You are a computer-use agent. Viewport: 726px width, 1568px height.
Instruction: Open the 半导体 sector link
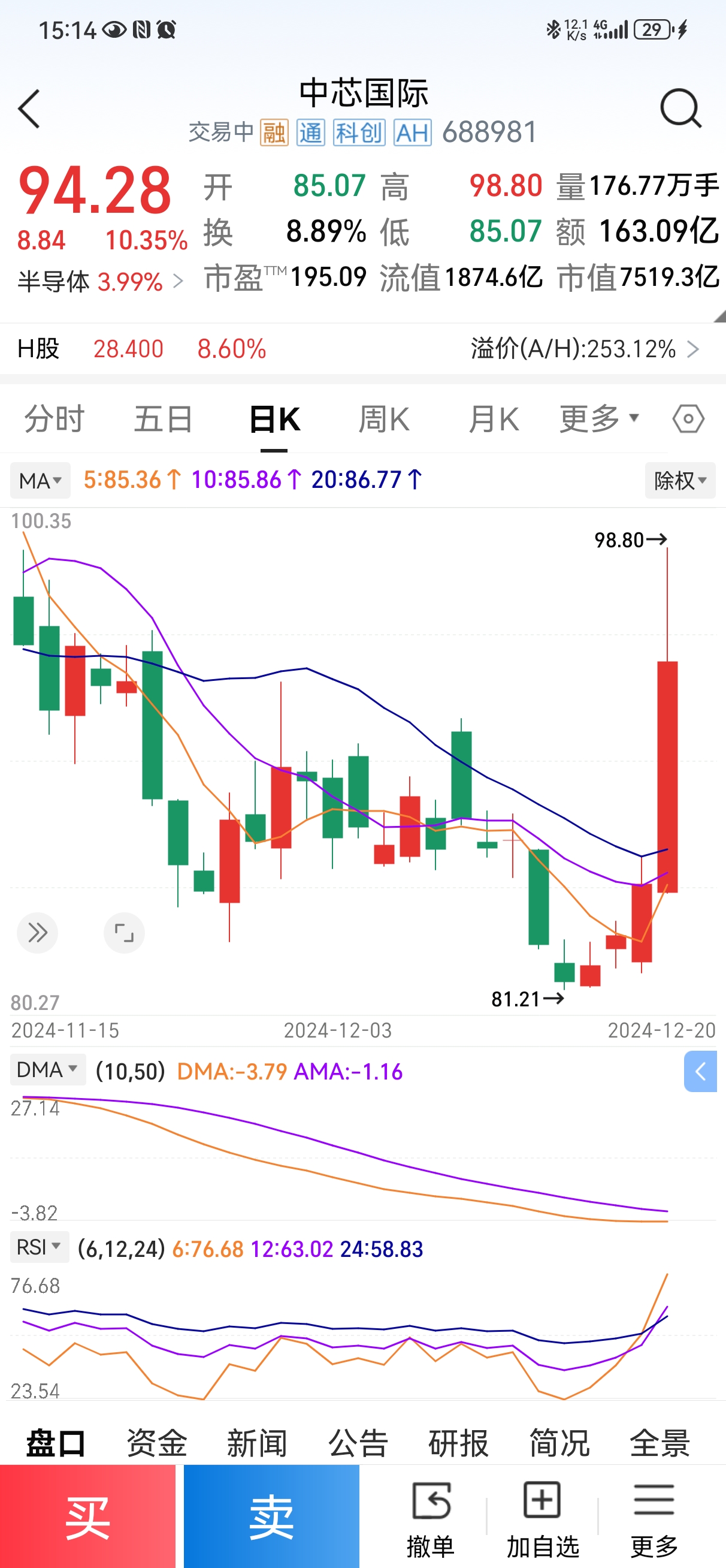(x=101, y=281)
